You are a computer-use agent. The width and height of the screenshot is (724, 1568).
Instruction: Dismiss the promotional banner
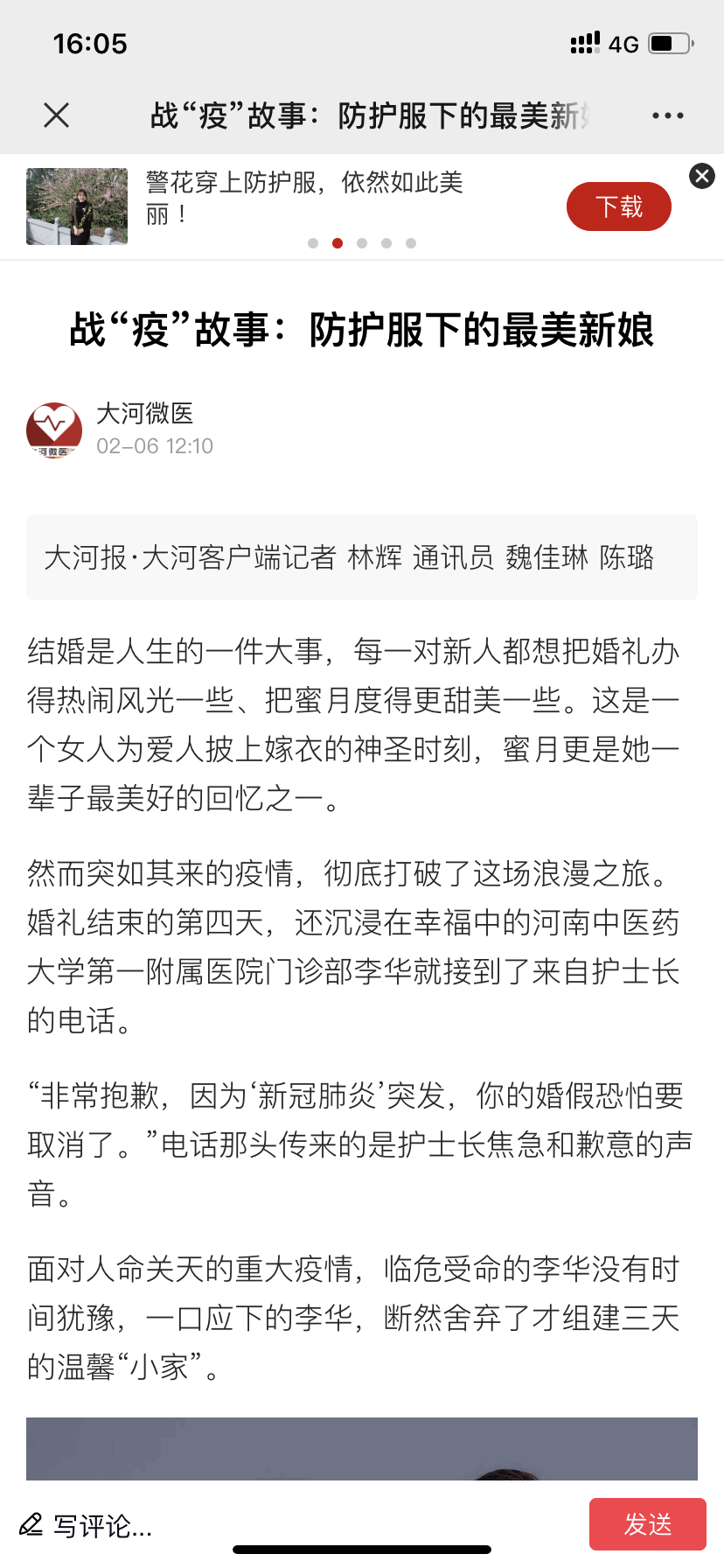(701, 176)
